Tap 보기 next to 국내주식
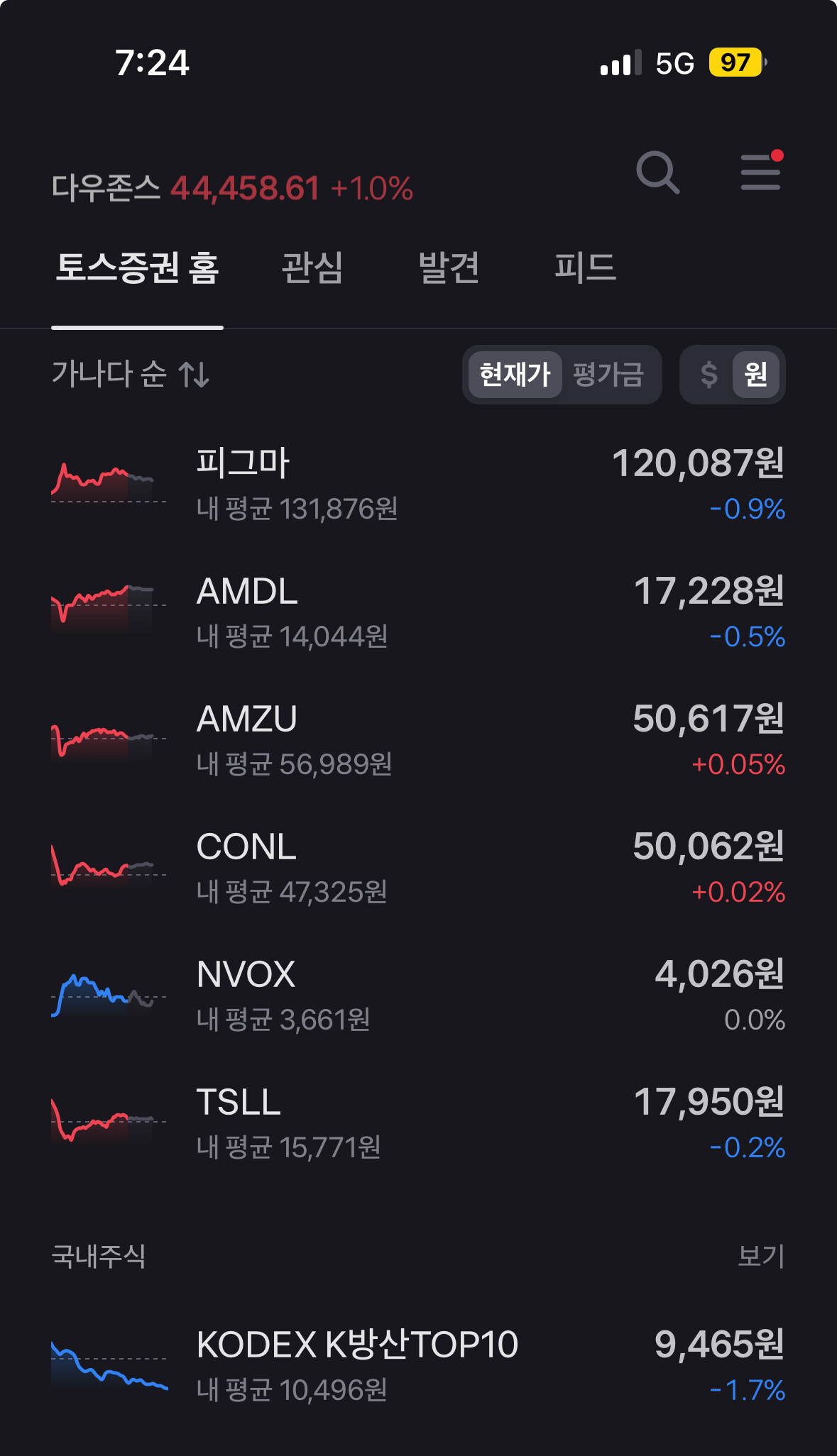Image resolution: width=837 pixels, height=1456 pixels. pyautogui.click(x=760, y=1256)
